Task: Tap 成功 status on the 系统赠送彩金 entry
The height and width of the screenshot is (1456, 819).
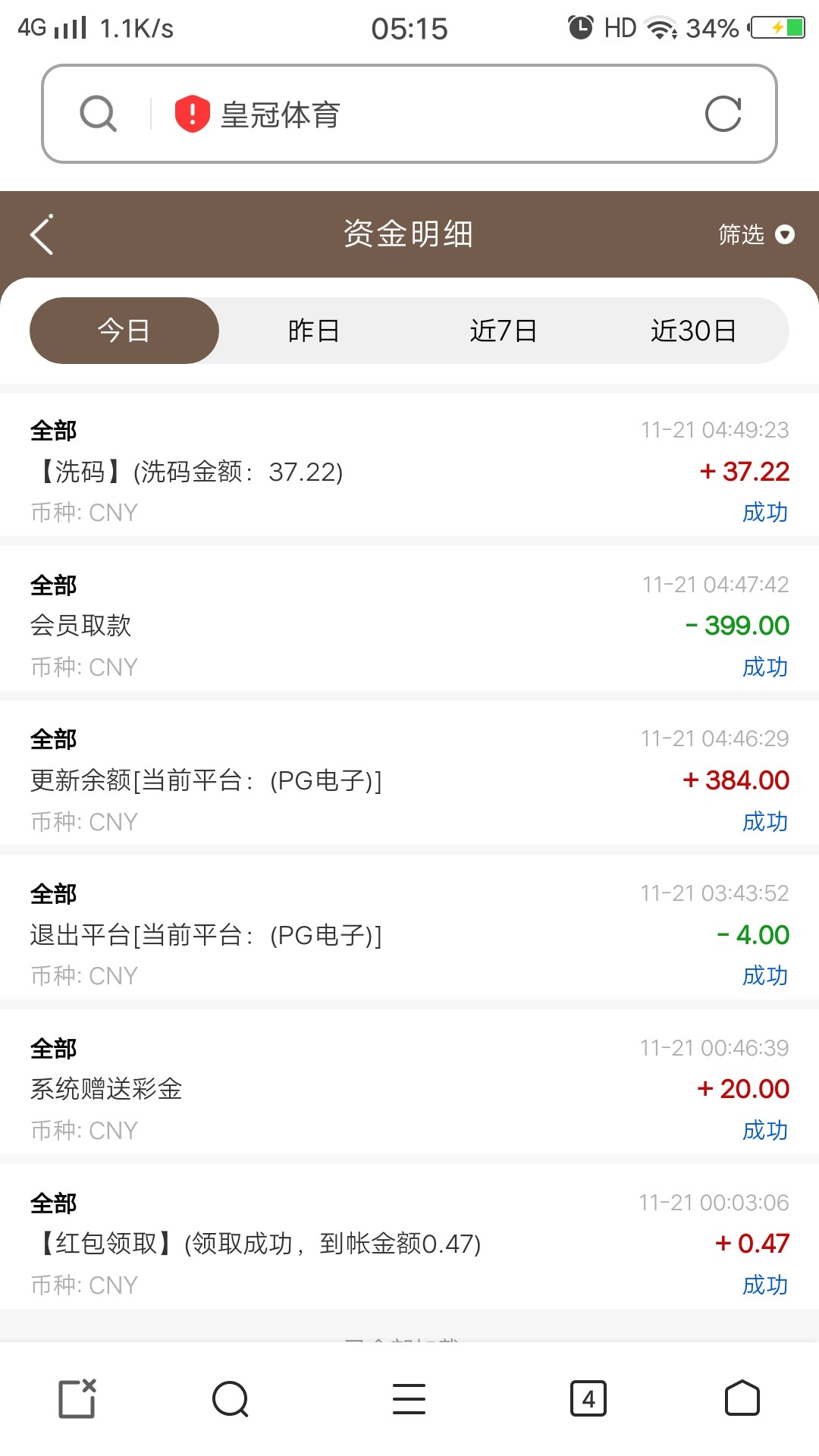Action: (766, 1130)
